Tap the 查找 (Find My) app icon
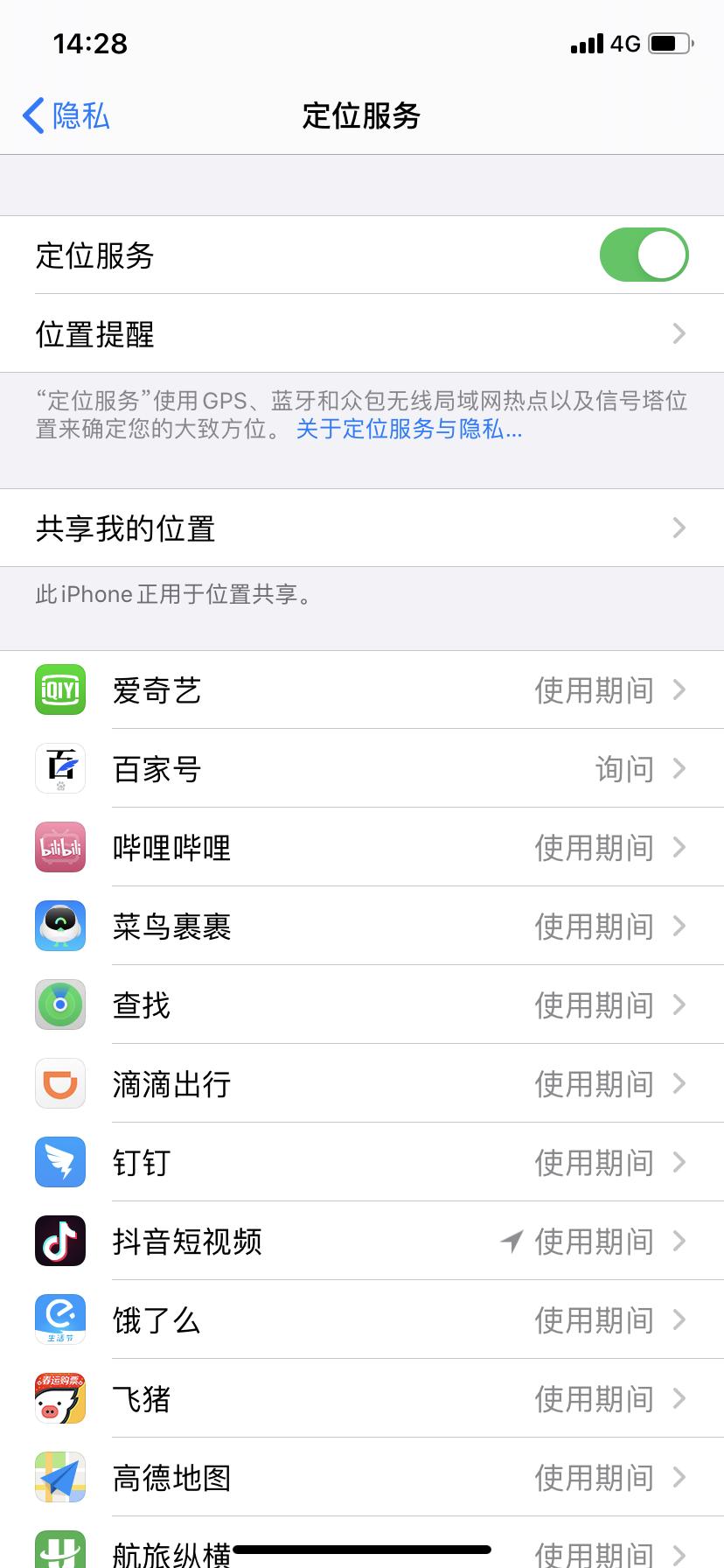Image resolution: width=724 pixels, height=1568 pixels. click(59, 1005)
